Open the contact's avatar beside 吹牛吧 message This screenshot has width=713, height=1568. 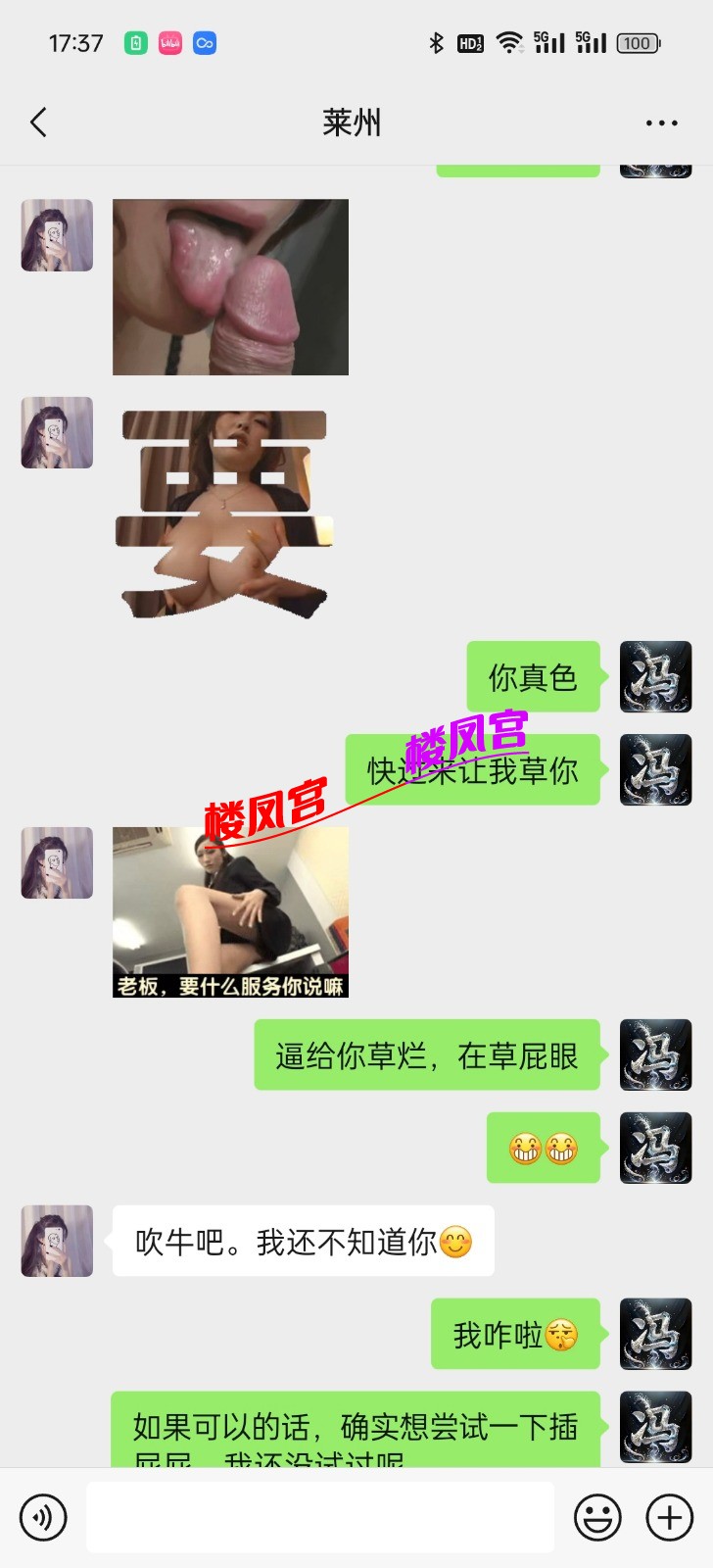click(57, 1241)
